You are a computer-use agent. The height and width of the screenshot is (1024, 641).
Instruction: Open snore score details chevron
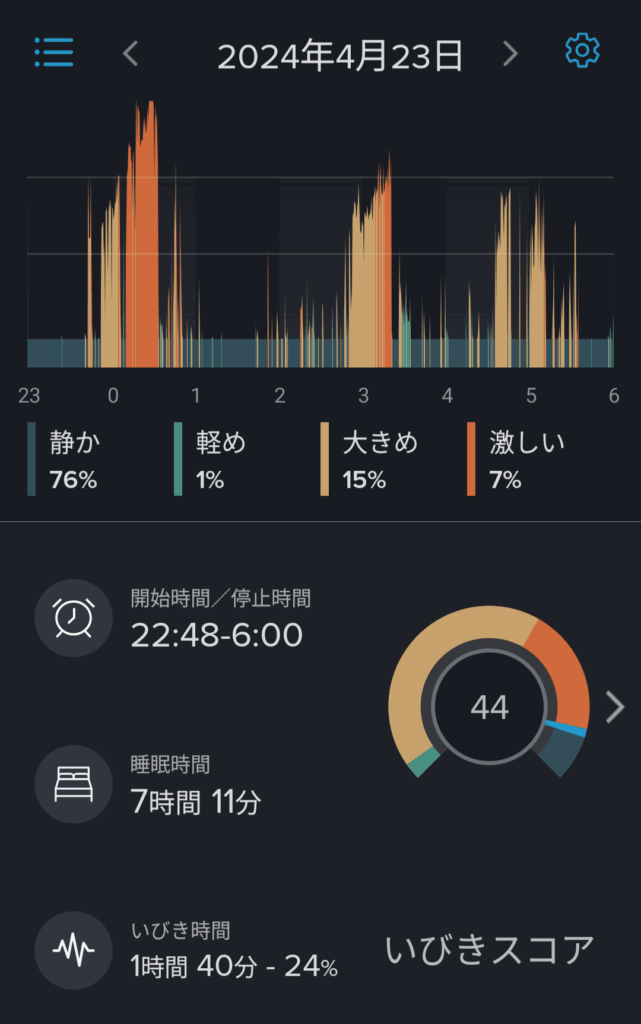615,707
